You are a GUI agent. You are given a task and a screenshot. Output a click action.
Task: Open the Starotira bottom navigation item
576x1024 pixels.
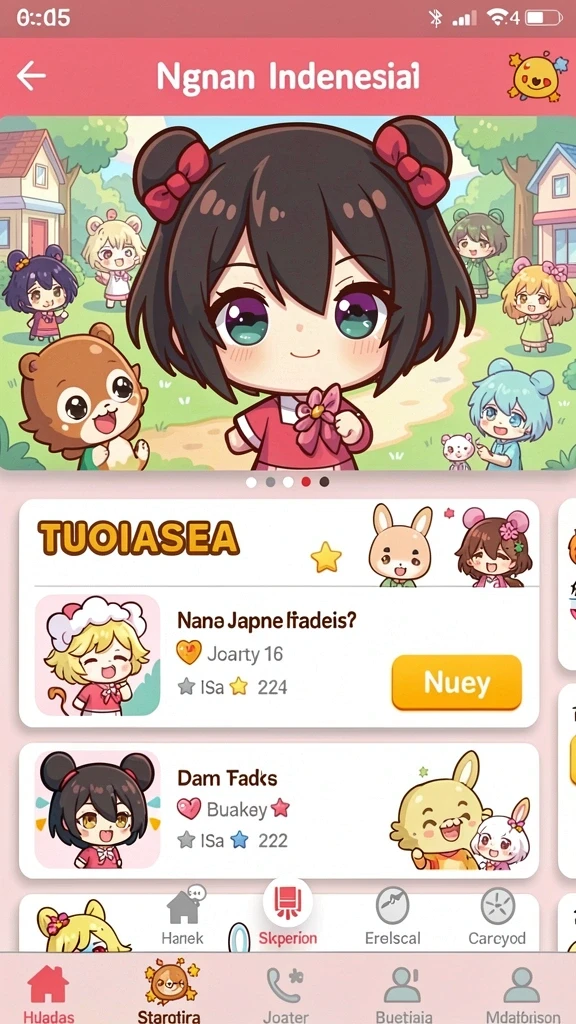(168, 991)
